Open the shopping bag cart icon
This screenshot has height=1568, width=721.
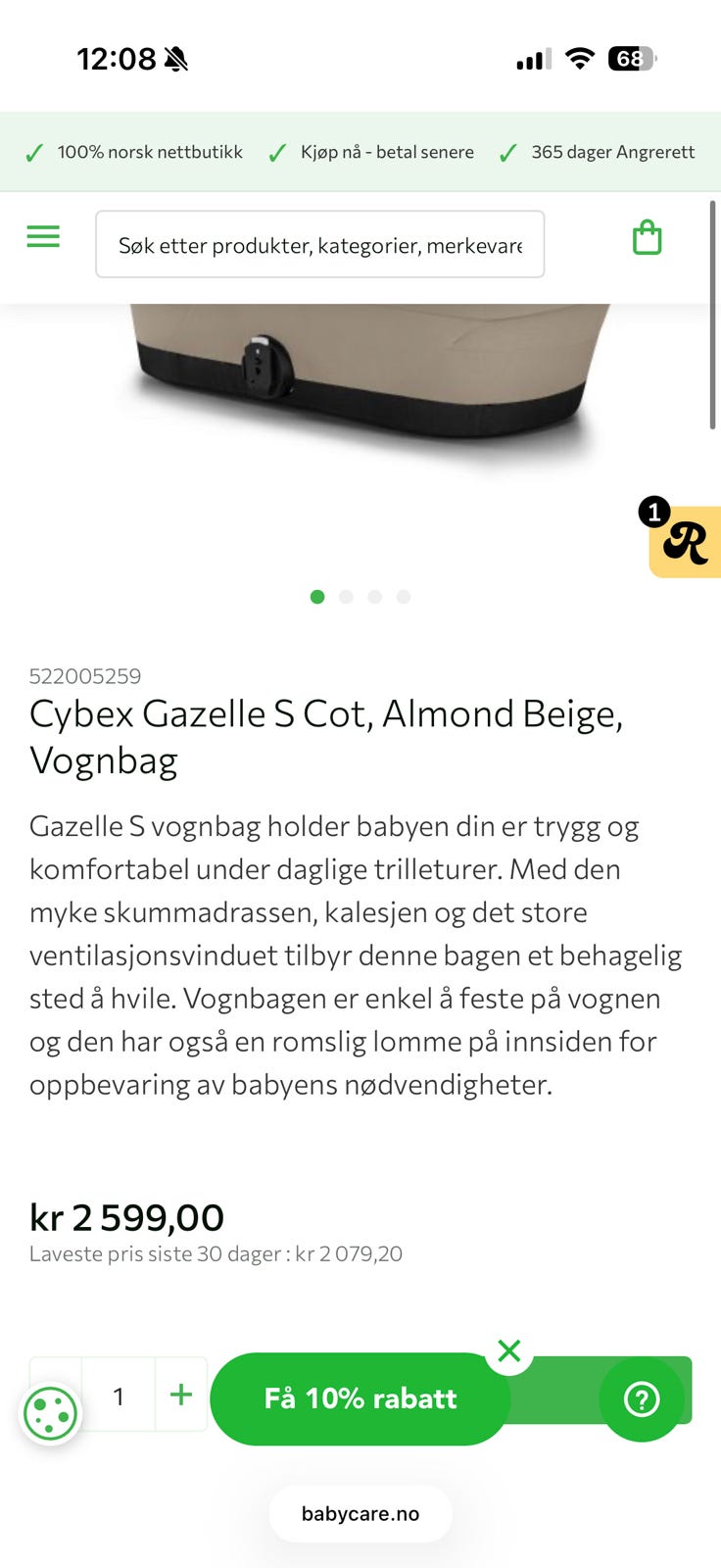click(x=648, y=236)
